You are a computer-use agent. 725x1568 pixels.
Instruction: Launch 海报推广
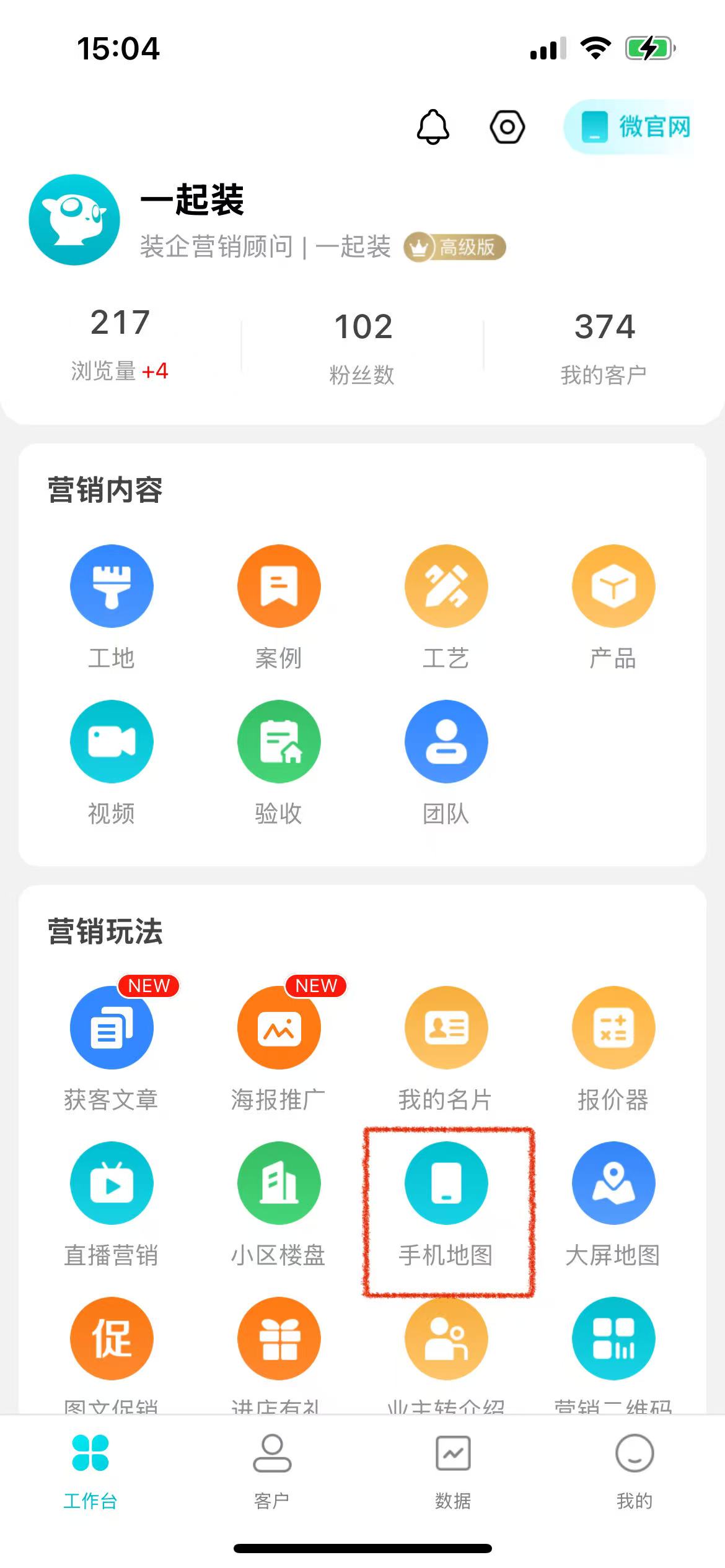pos(279,1028)
